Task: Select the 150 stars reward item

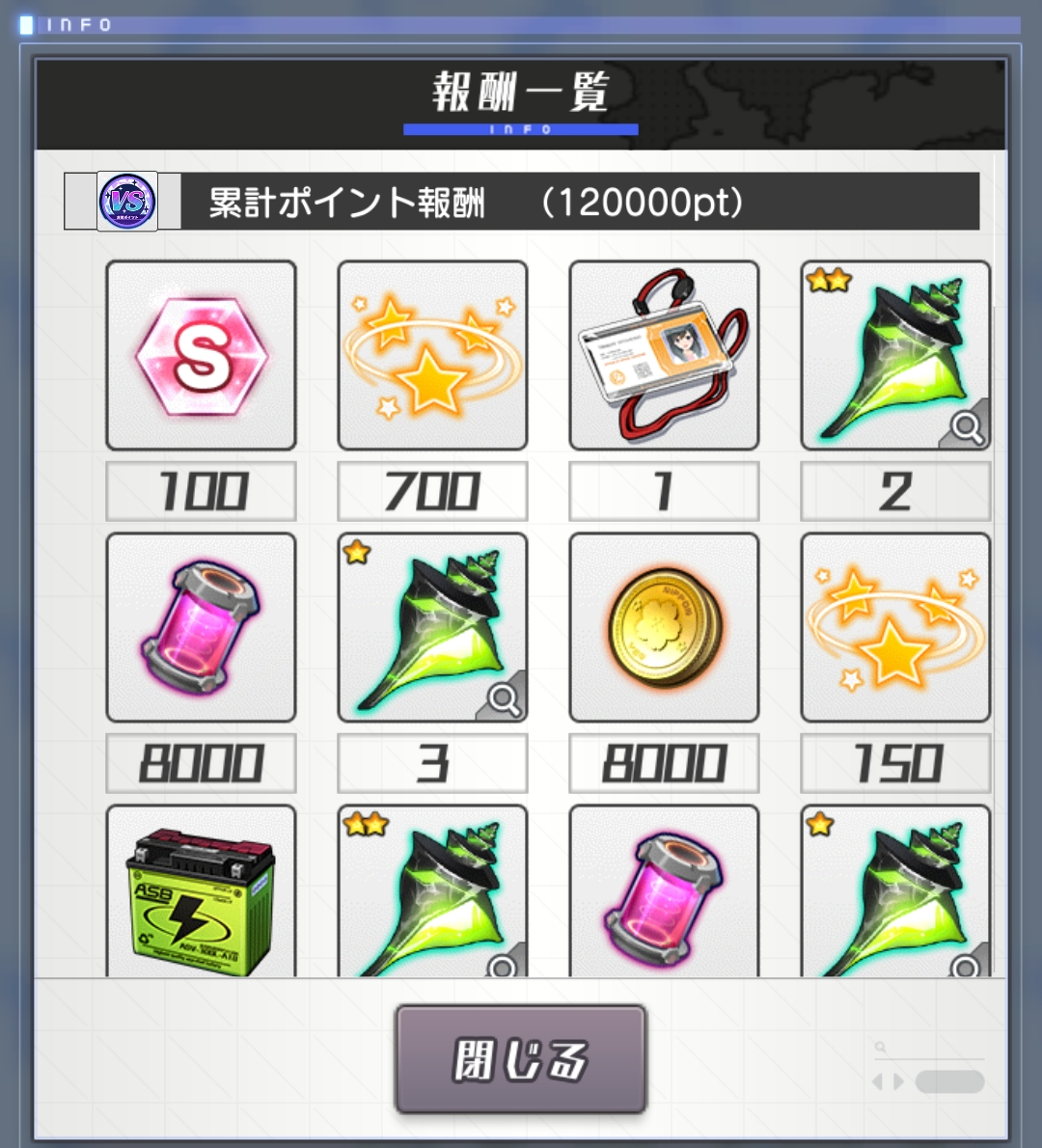Action: tap(895, 627)
